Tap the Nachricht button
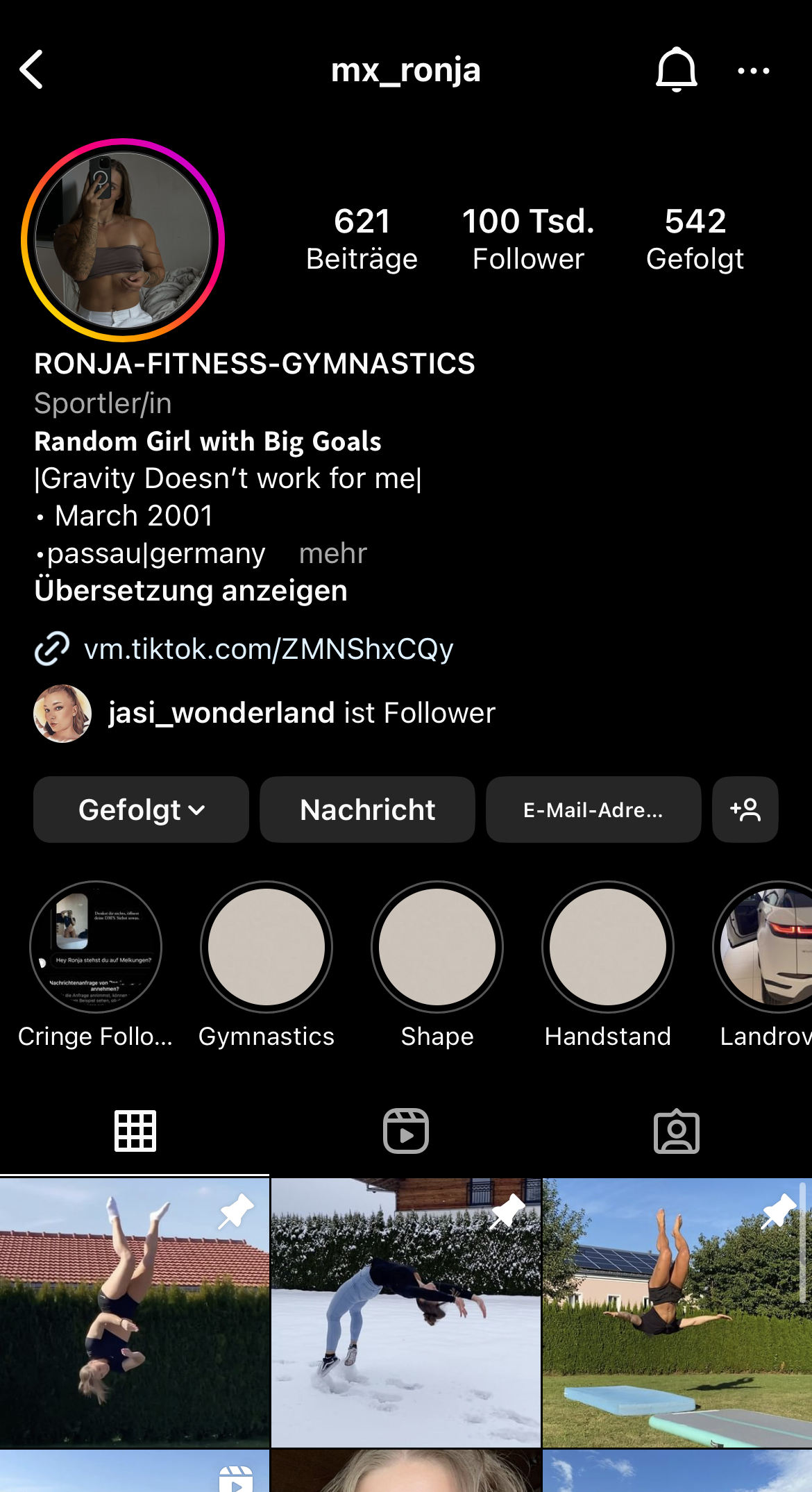This screenshot has width=812, height=1492. tap(367, 810)
